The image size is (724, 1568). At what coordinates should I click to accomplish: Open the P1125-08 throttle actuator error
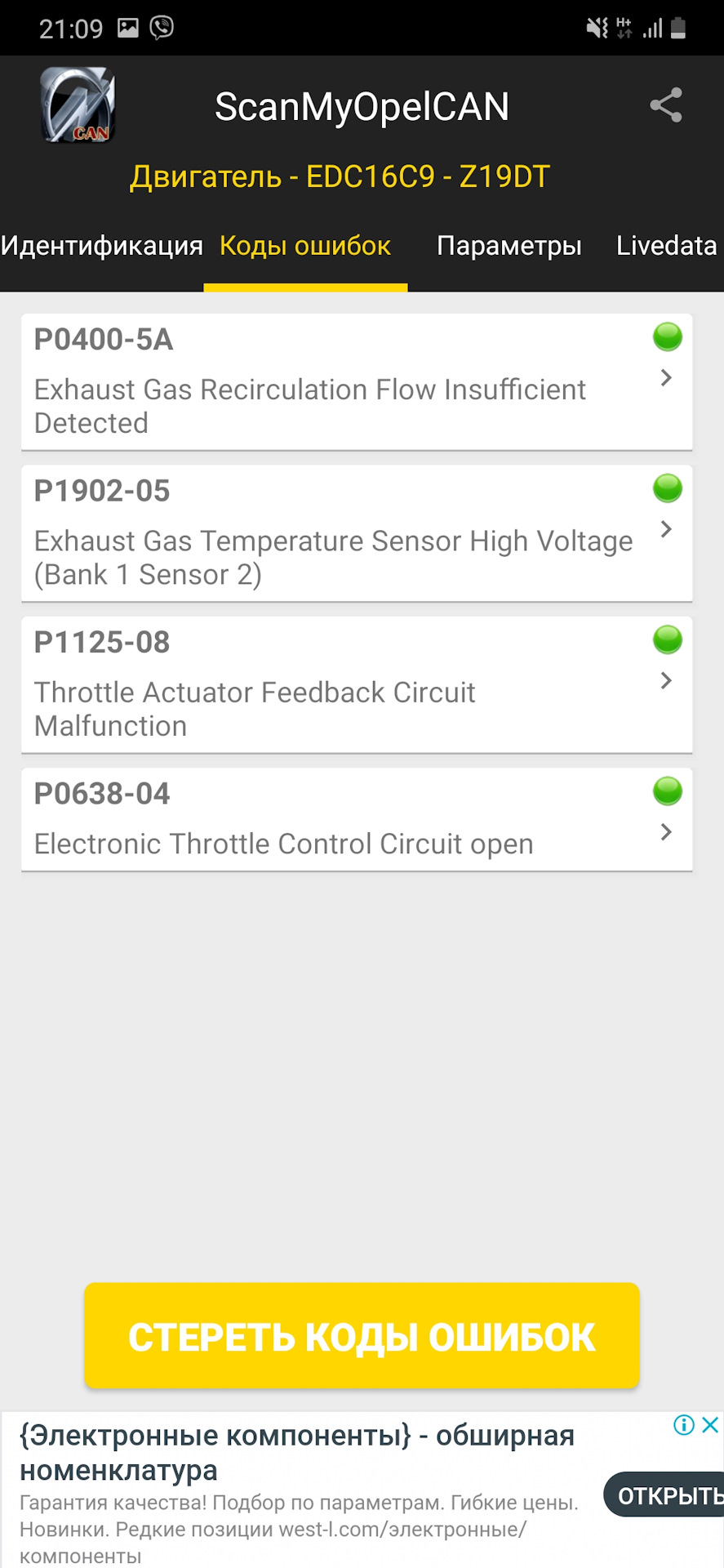pos(357,684)
